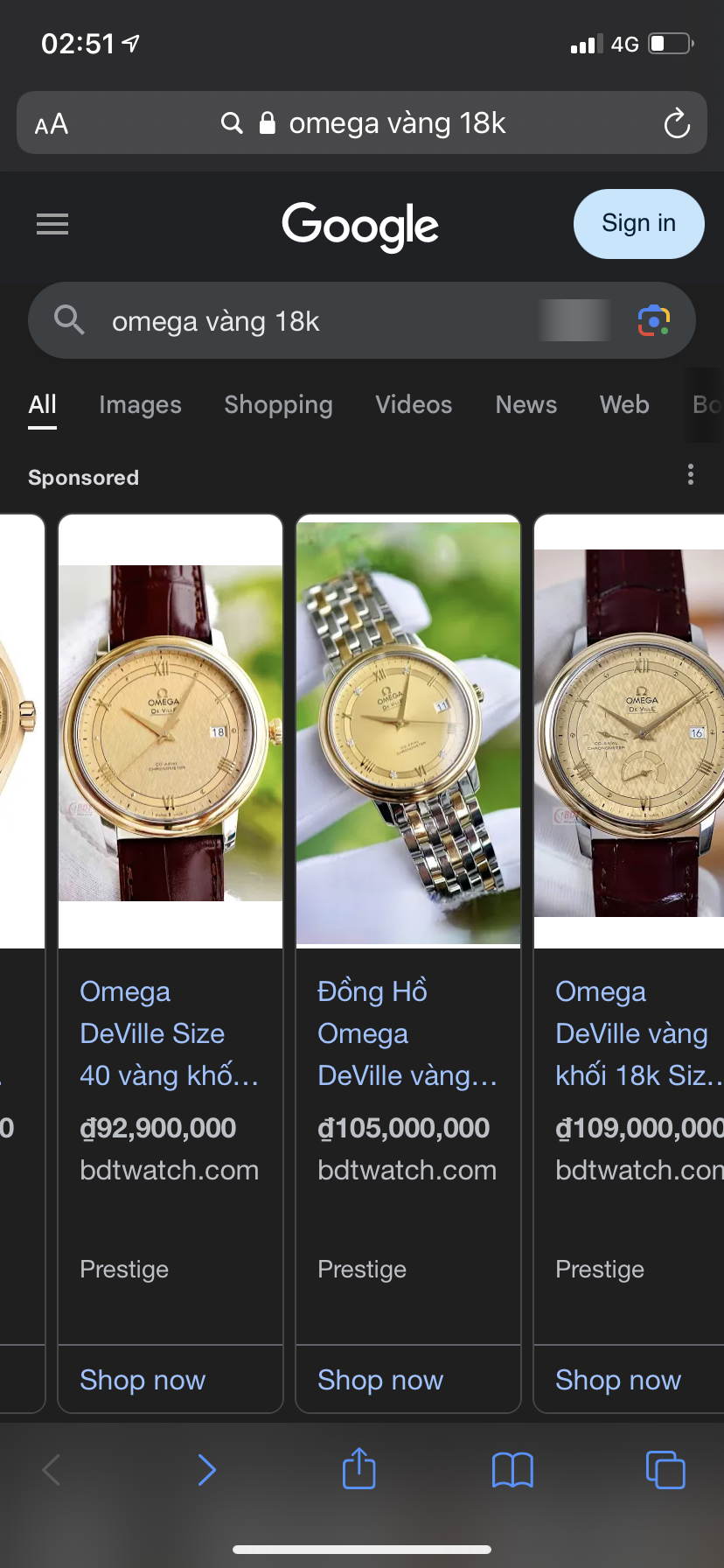
Task: Search with Google Lens camera icon
Action: pyautogui.click(x=653, y=321)
